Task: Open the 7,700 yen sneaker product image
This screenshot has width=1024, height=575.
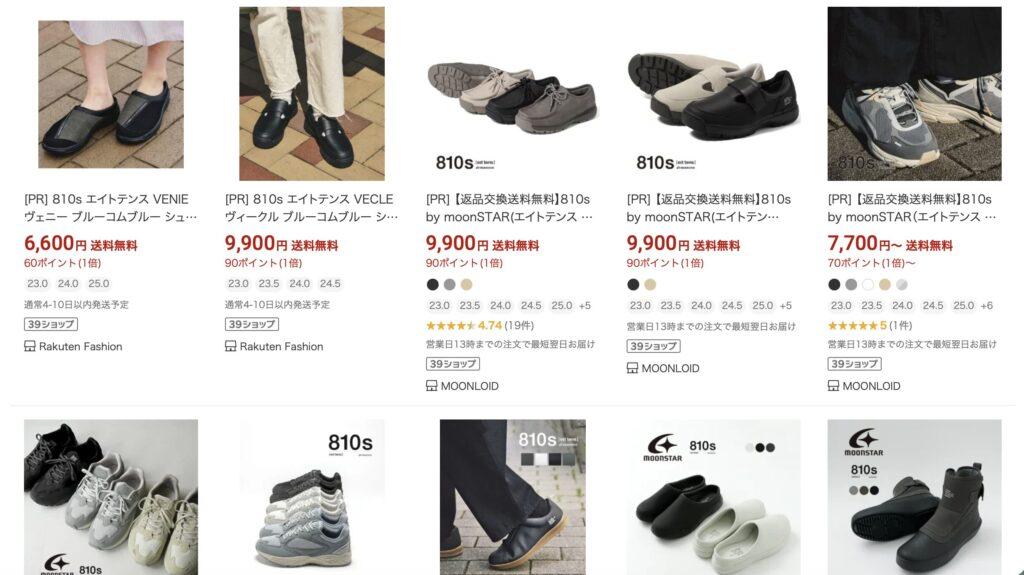Action: (914, 94)
